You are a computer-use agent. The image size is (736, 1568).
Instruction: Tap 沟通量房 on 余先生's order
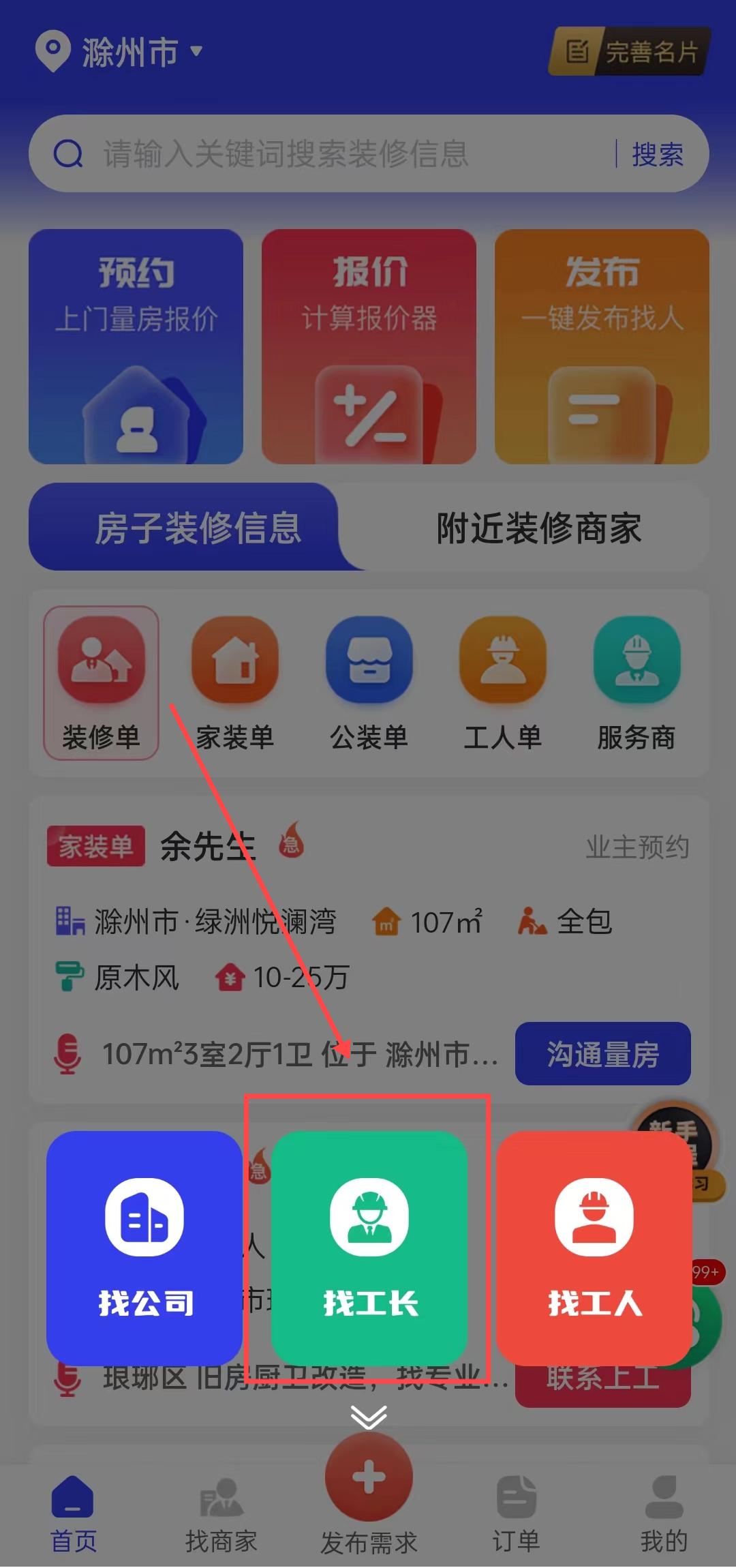pyautogui.click(x=602, y=1054)
